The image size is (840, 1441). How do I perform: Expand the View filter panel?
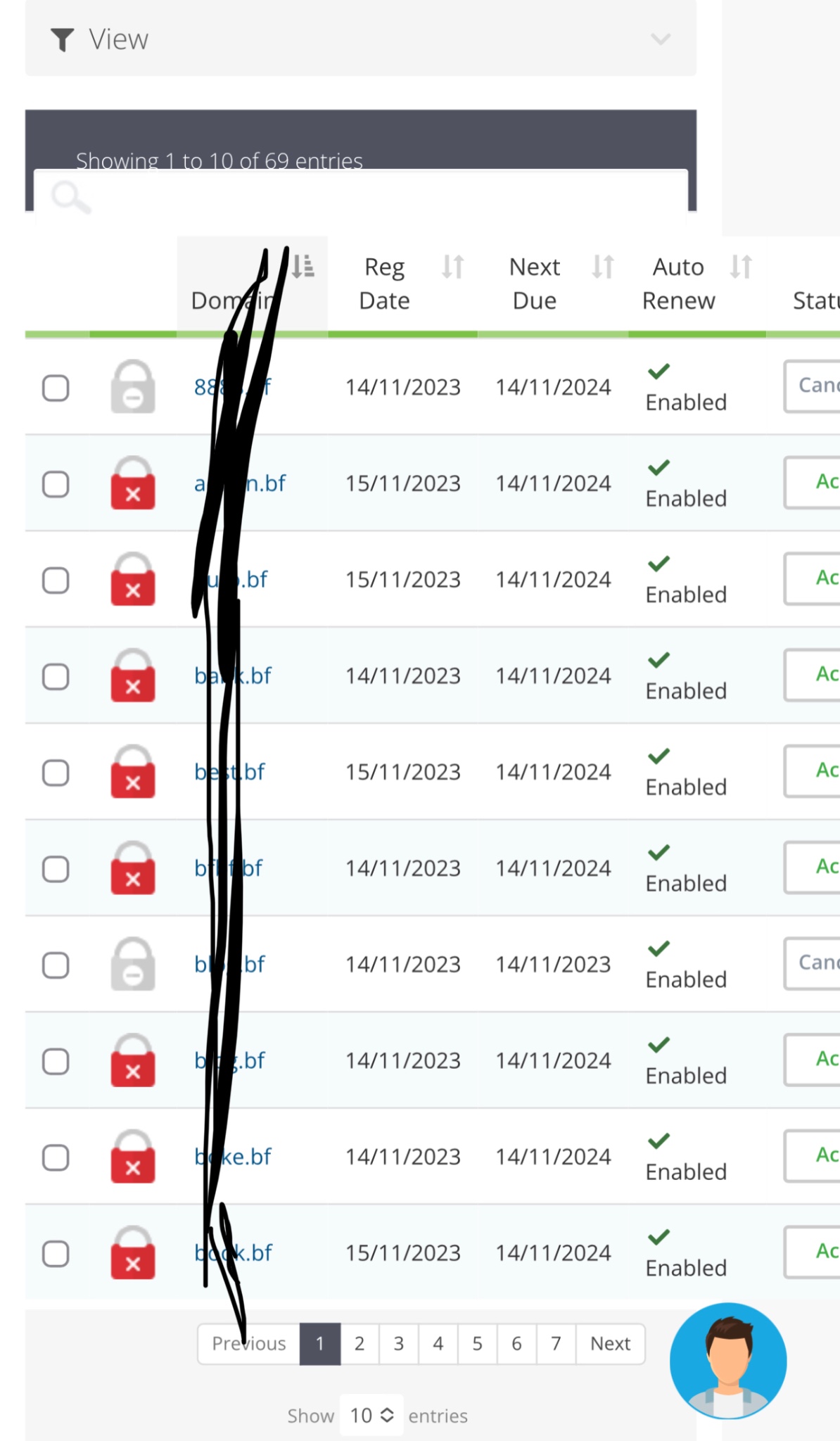coord(360,39)
